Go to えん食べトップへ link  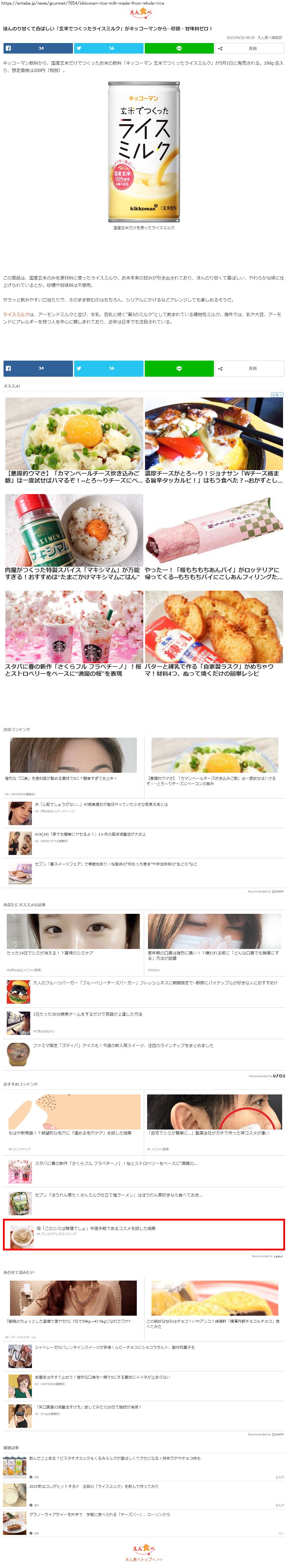pyautogui.click(x=144, y=1559)
